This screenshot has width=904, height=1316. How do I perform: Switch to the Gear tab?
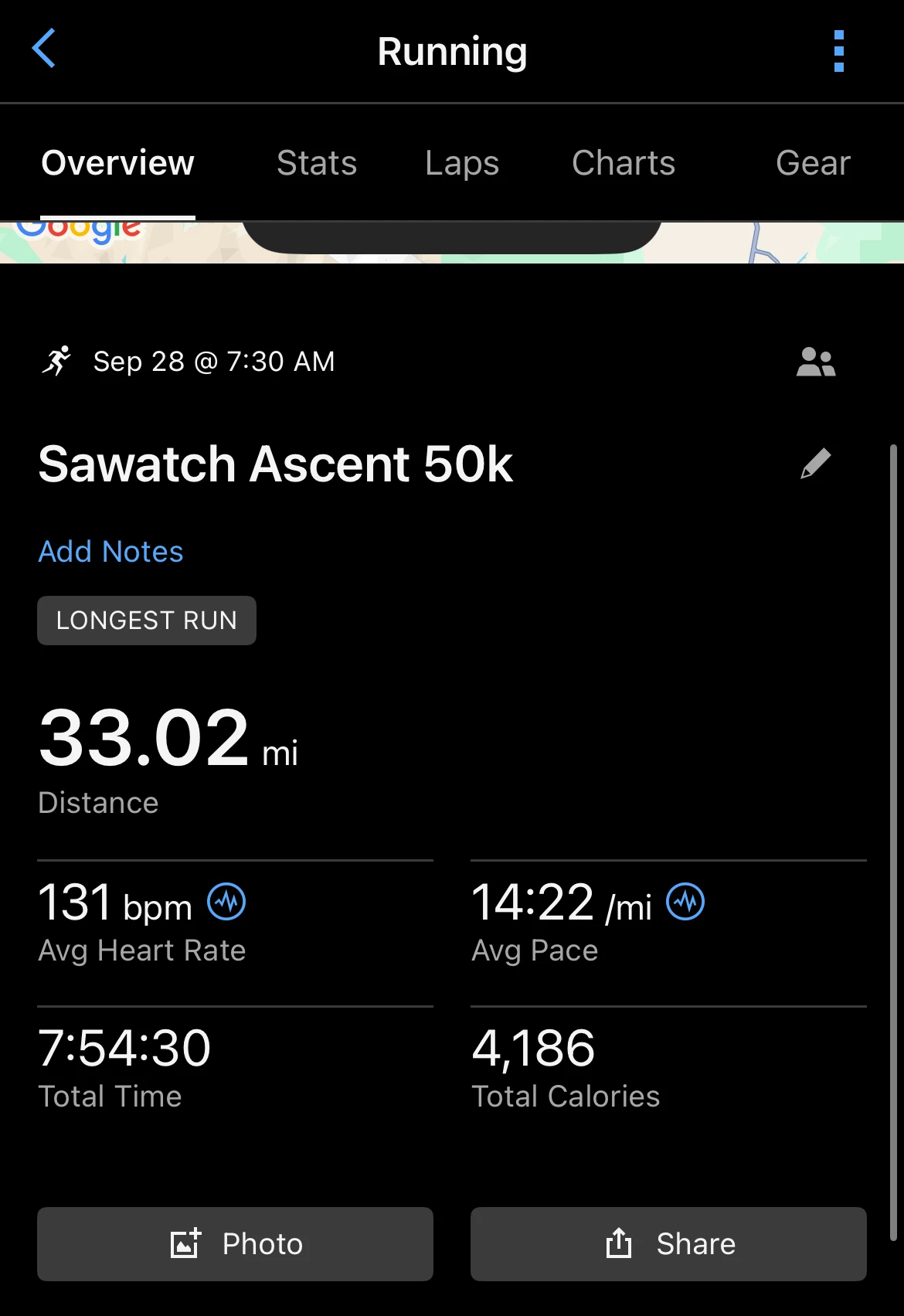coord(813,163)
